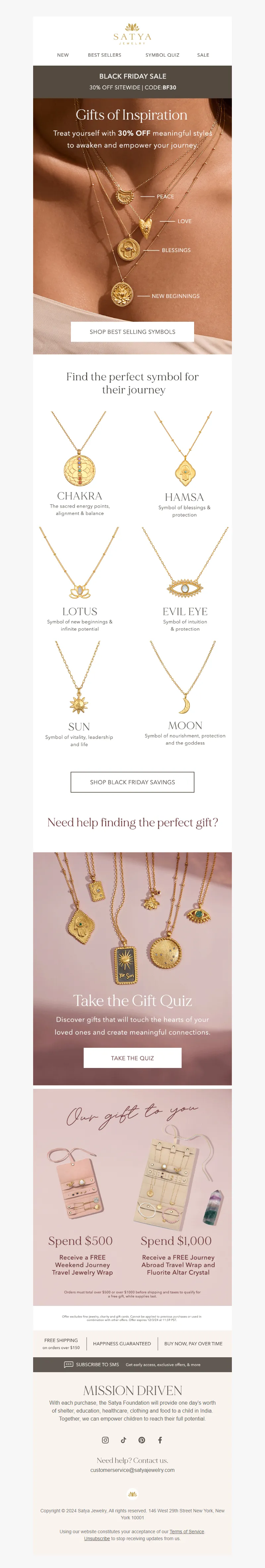Select the Sun necklace
The width and height of the screenshot is (265, 1568).
tap(79, 695)
